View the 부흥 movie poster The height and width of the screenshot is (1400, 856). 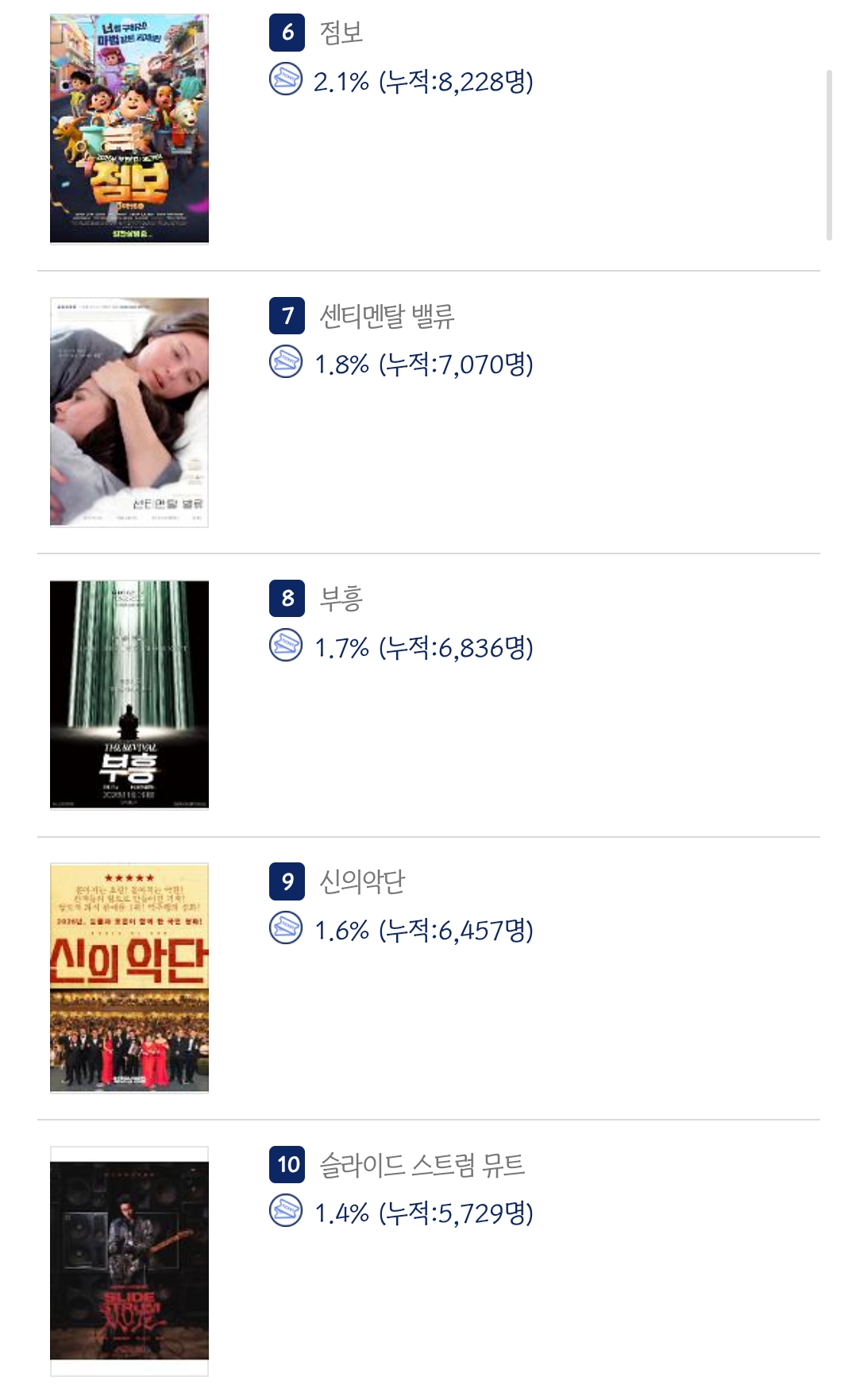pyautogui.click(x=129, y=695)
